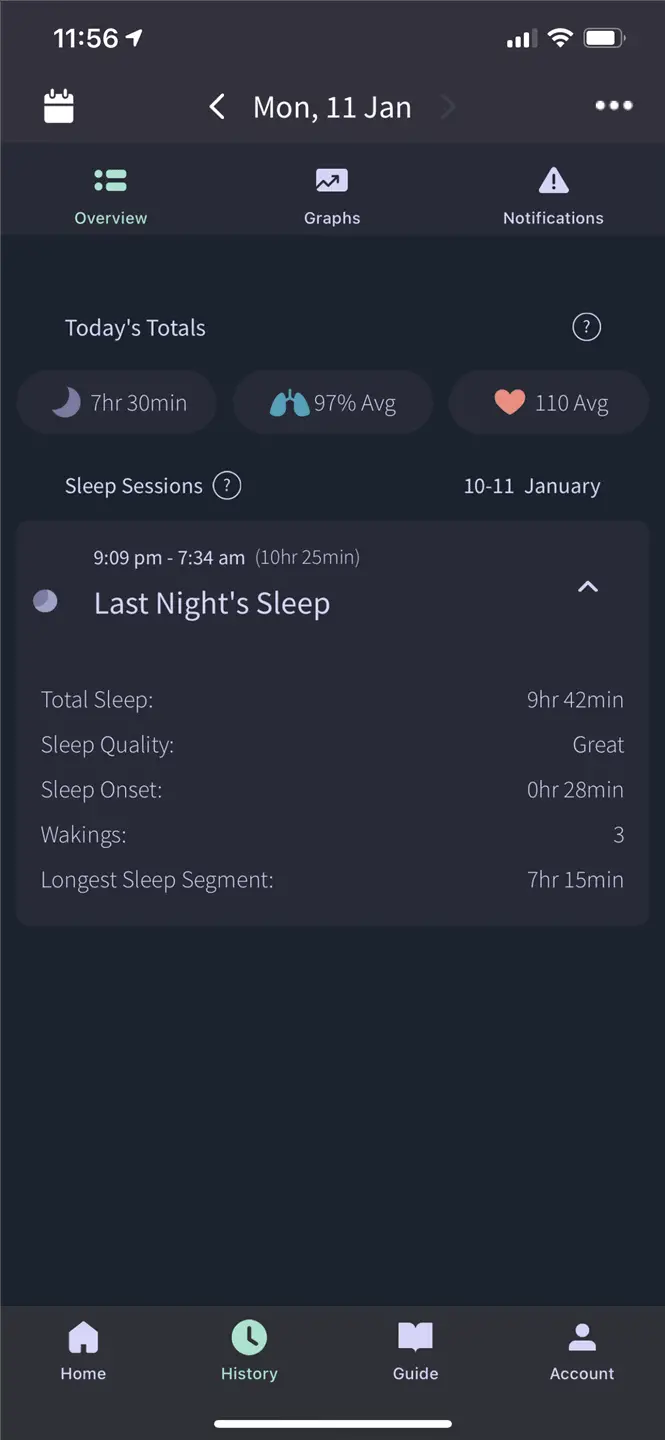This screenshot has width=665, height=1440.
Task: Go to the previous day
Action: click(216, 107)
